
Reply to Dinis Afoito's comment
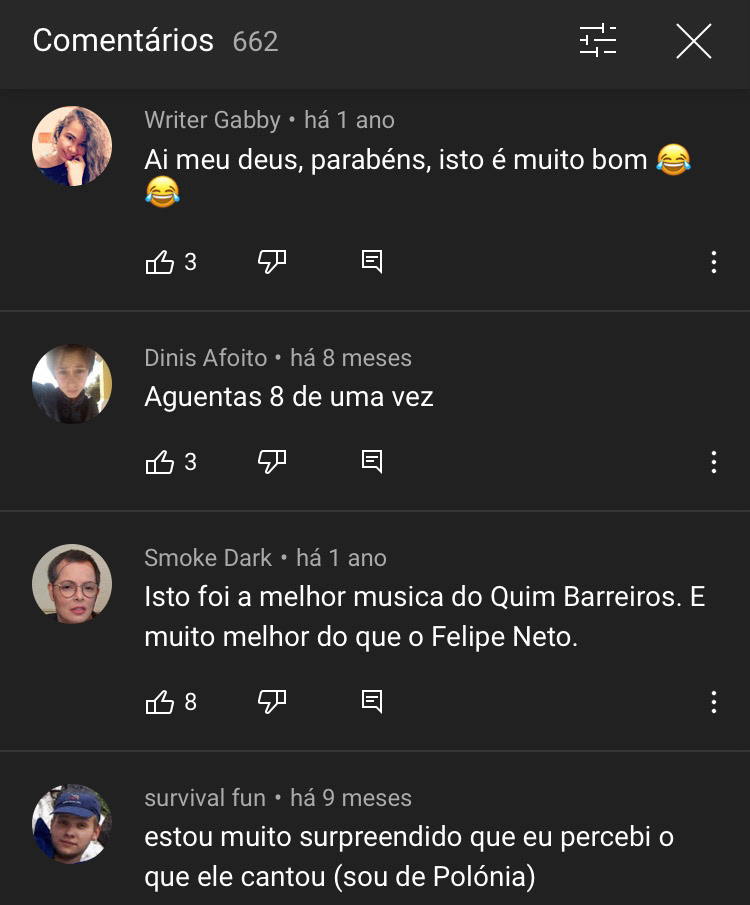pos(371,462)
